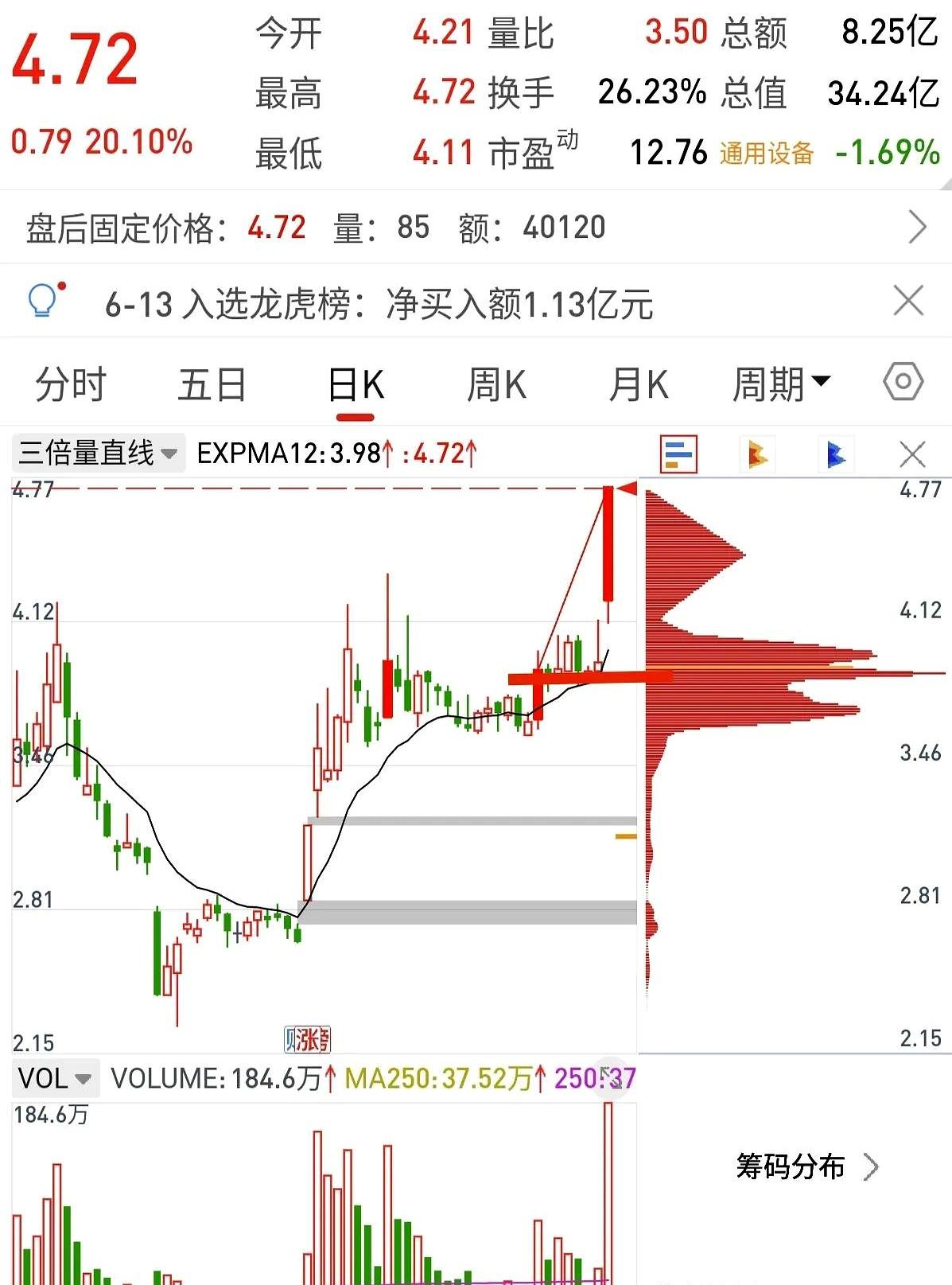Tap the blue flame chip icon

[834, 455]
